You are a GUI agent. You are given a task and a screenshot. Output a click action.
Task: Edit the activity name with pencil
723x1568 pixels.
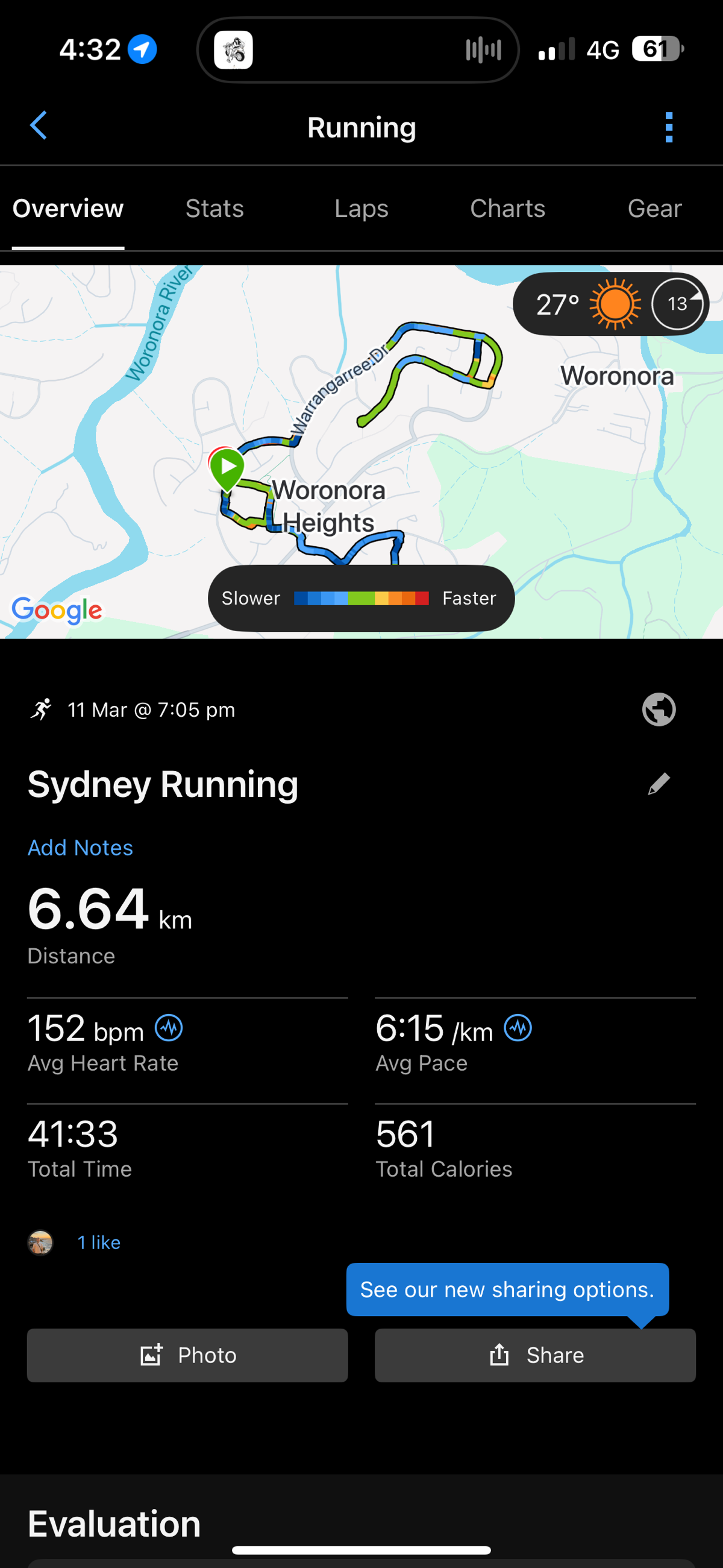coord(659,784)
